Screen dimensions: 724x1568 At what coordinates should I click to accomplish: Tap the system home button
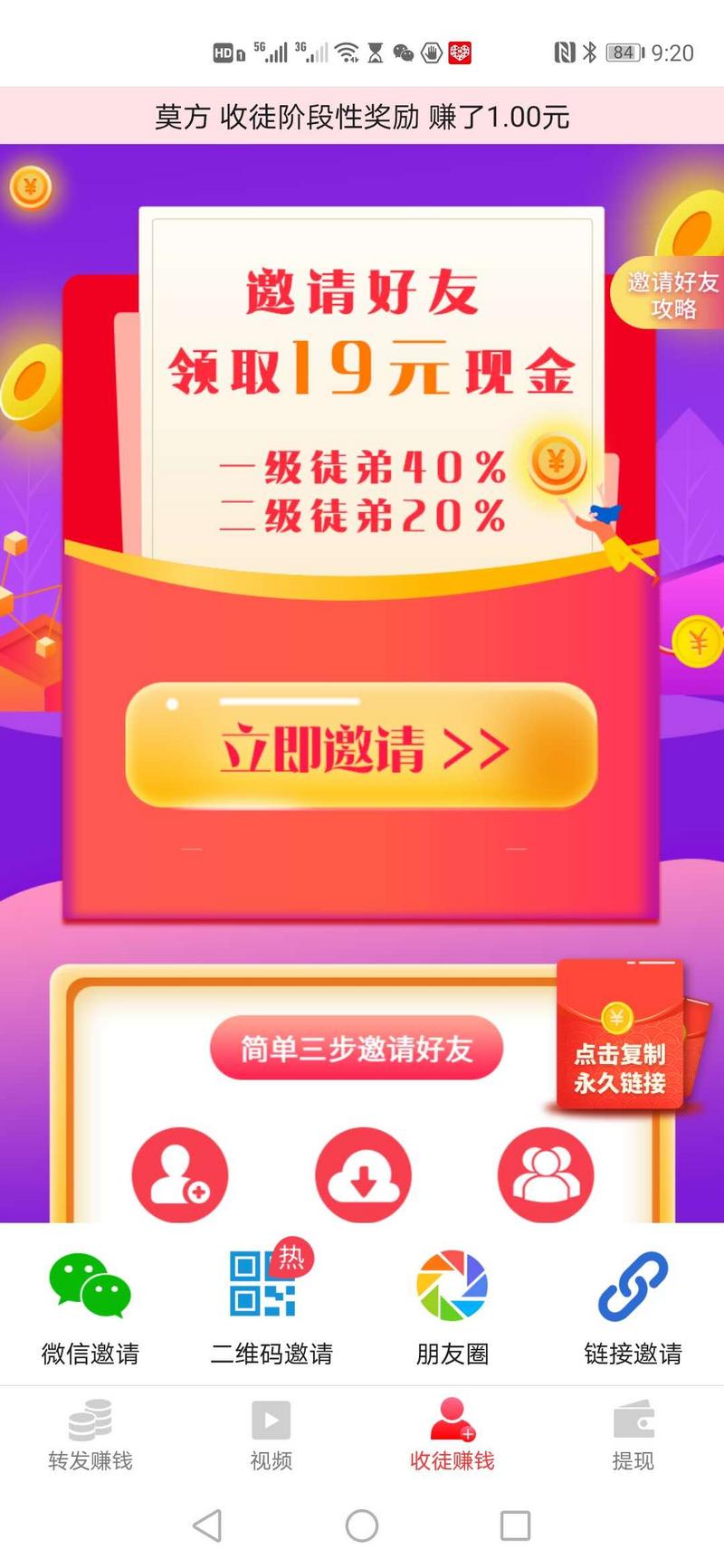pos(361,1525)
